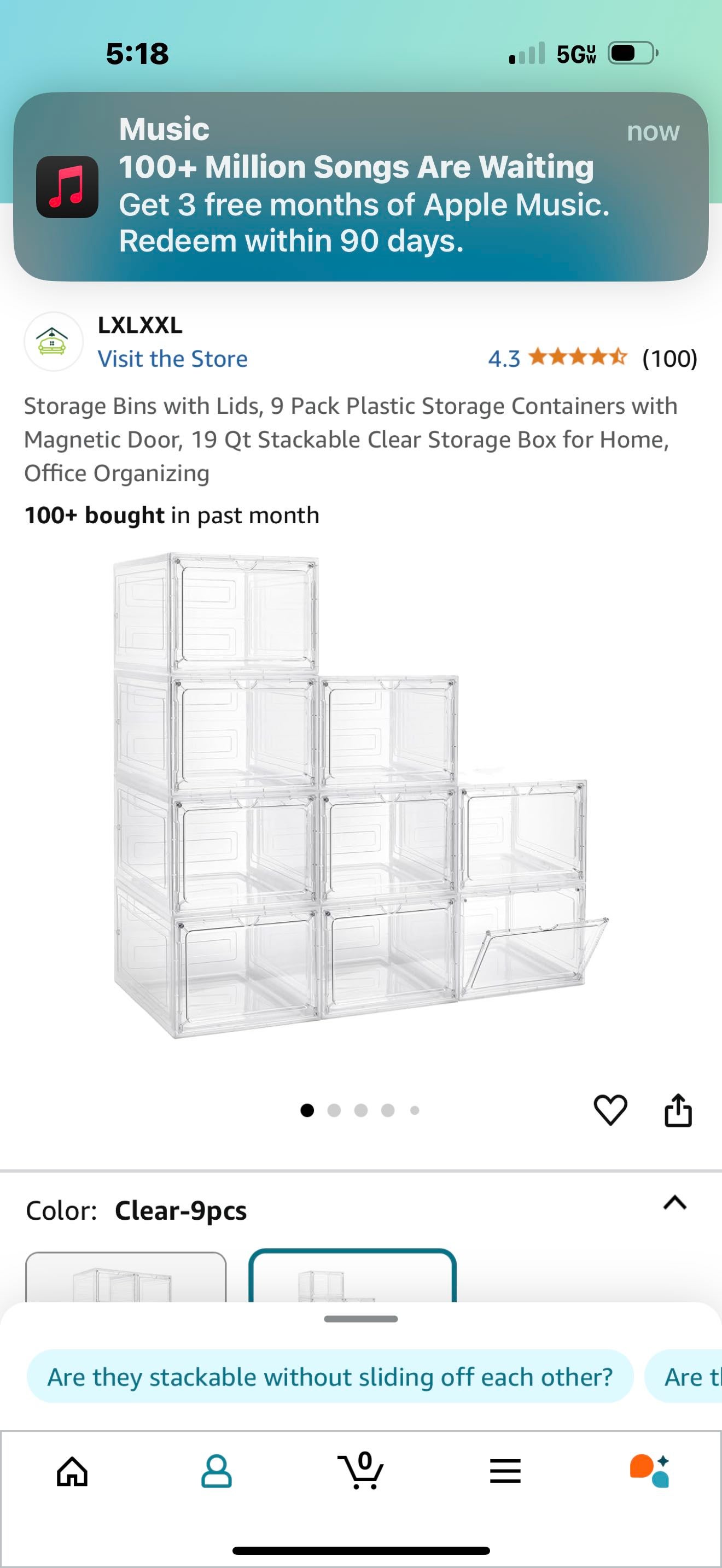Open the Apple Music notification banner
This screenshot has width=722, height=1568.
[x=360, y=186]
